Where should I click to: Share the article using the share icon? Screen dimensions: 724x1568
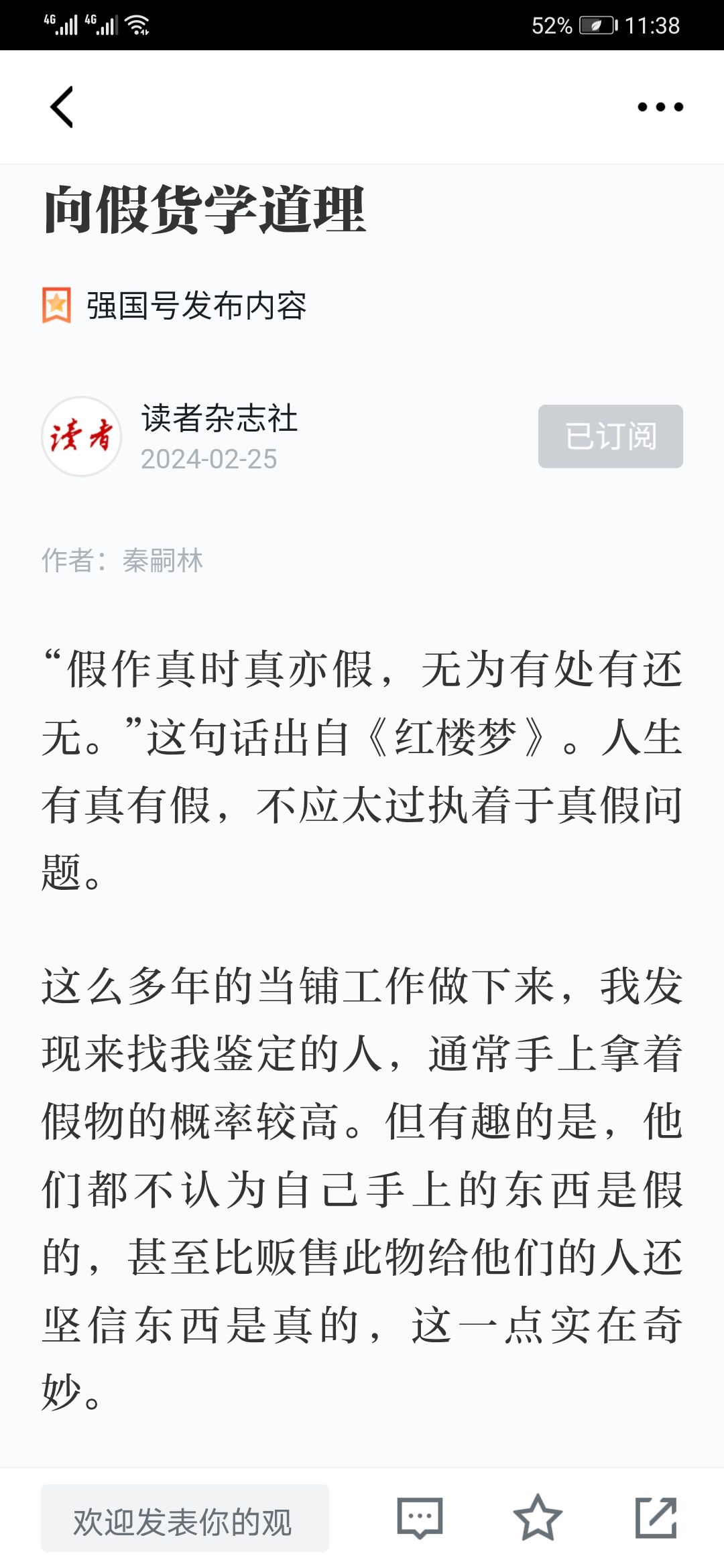pos(656,1518)
